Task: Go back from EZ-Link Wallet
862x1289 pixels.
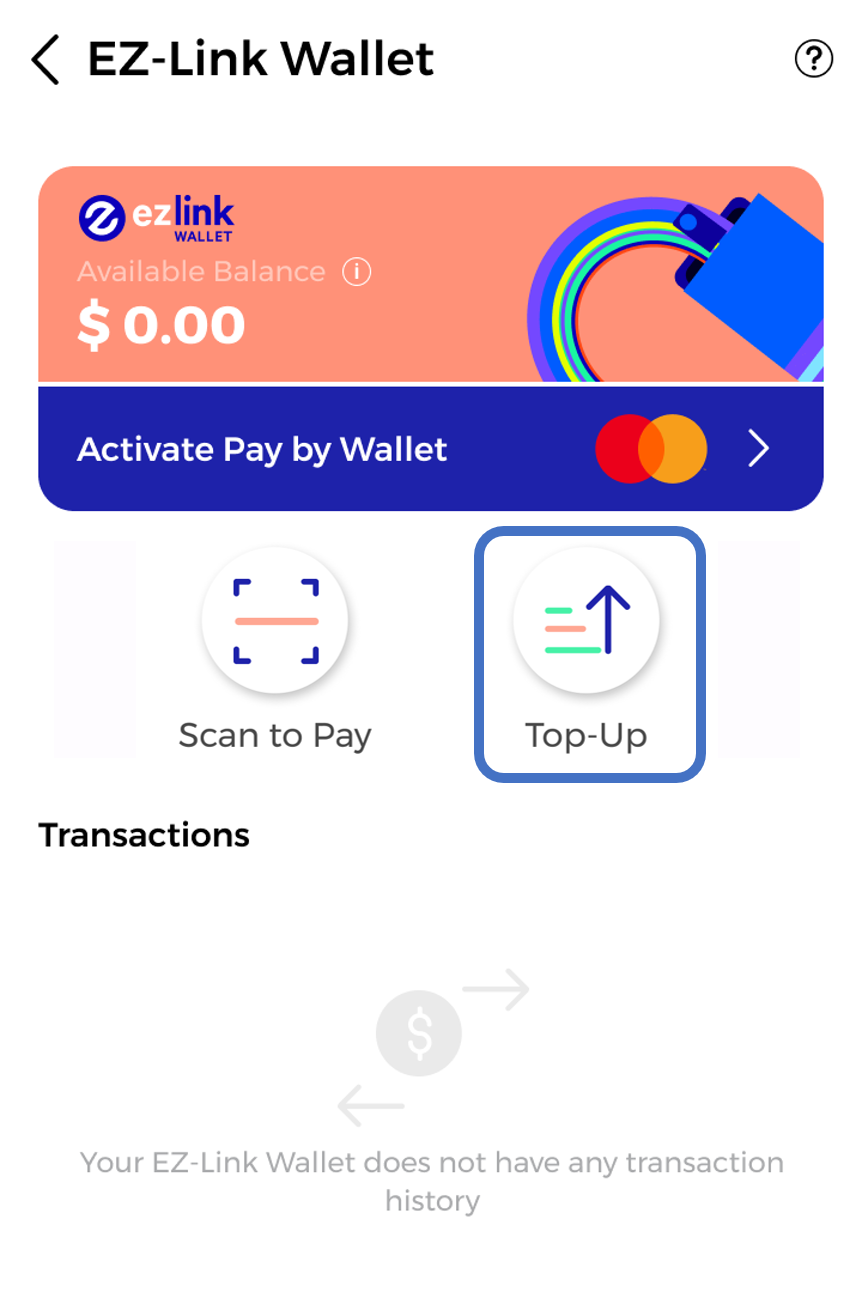Action: [x=46, y=60]
